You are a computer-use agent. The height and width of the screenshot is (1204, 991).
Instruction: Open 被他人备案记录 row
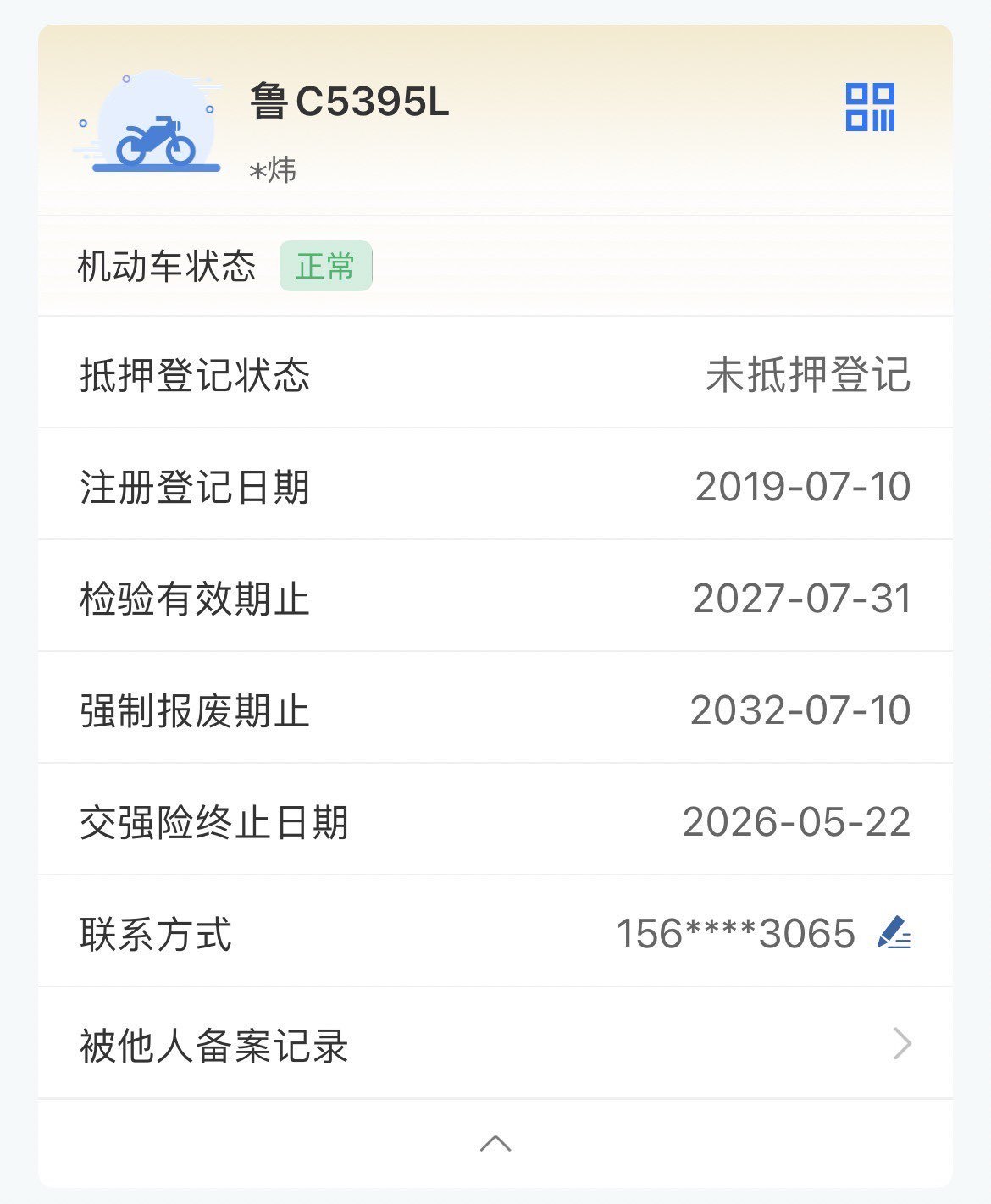pos(495,1045)
